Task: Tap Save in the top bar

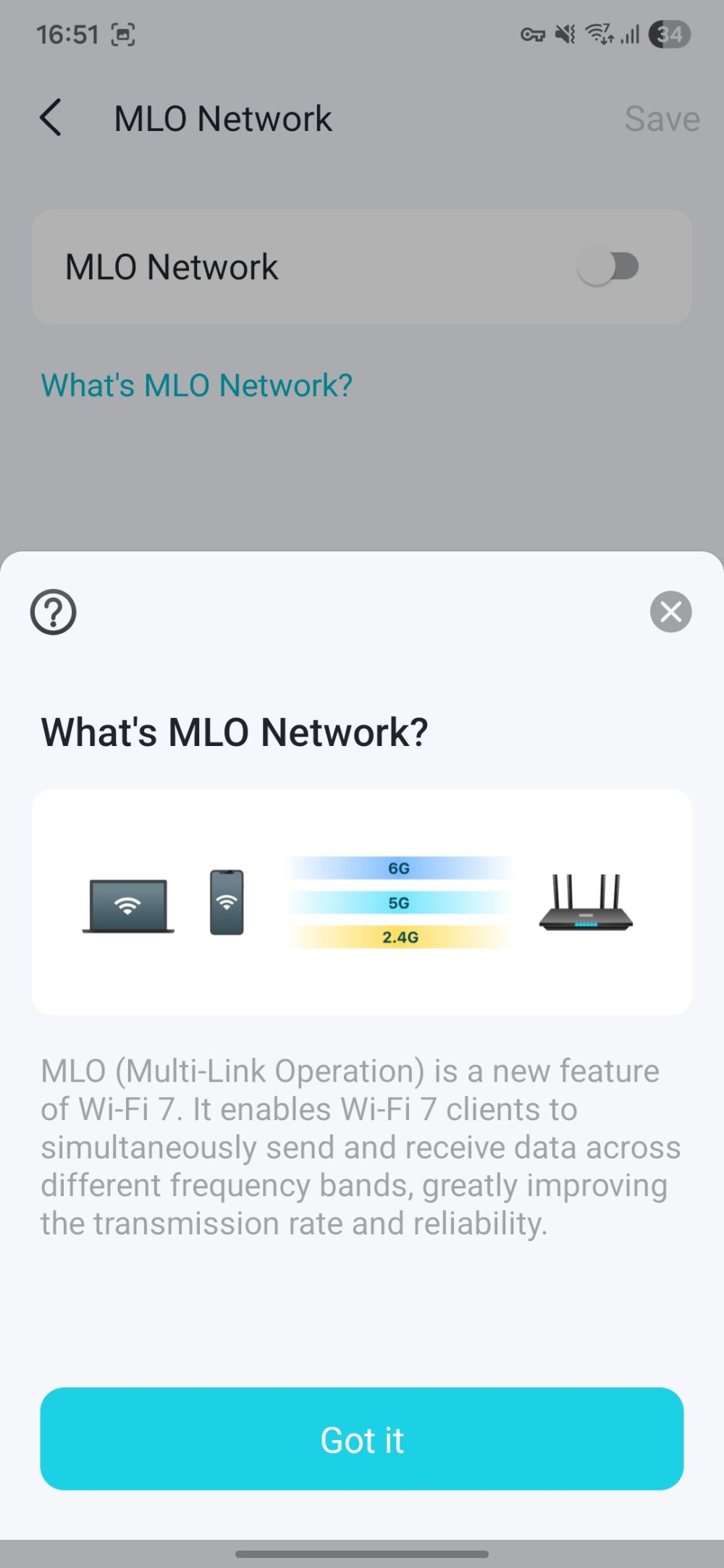Action: point(662,119)
